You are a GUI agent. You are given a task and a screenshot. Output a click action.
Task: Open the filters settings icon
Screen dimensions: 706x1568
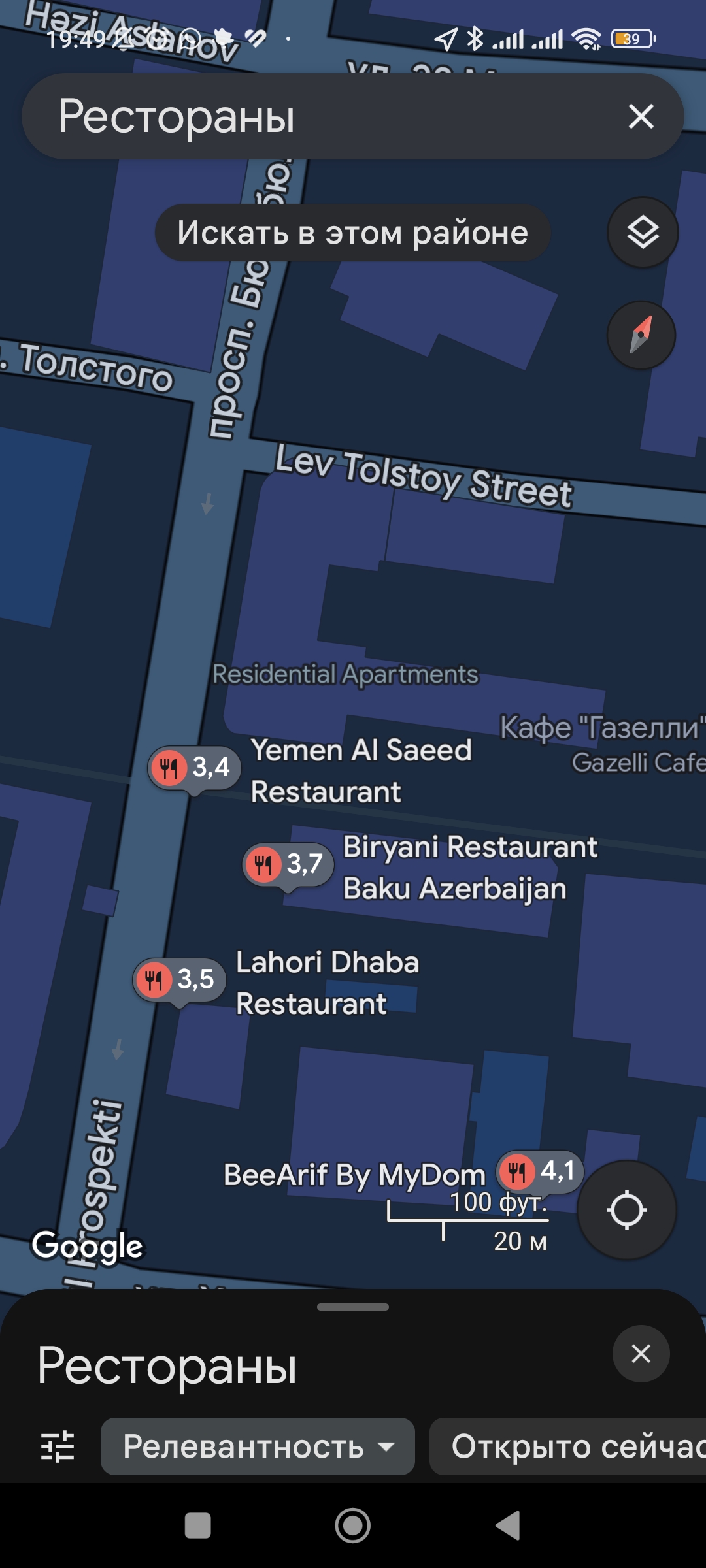point(58,1446)
